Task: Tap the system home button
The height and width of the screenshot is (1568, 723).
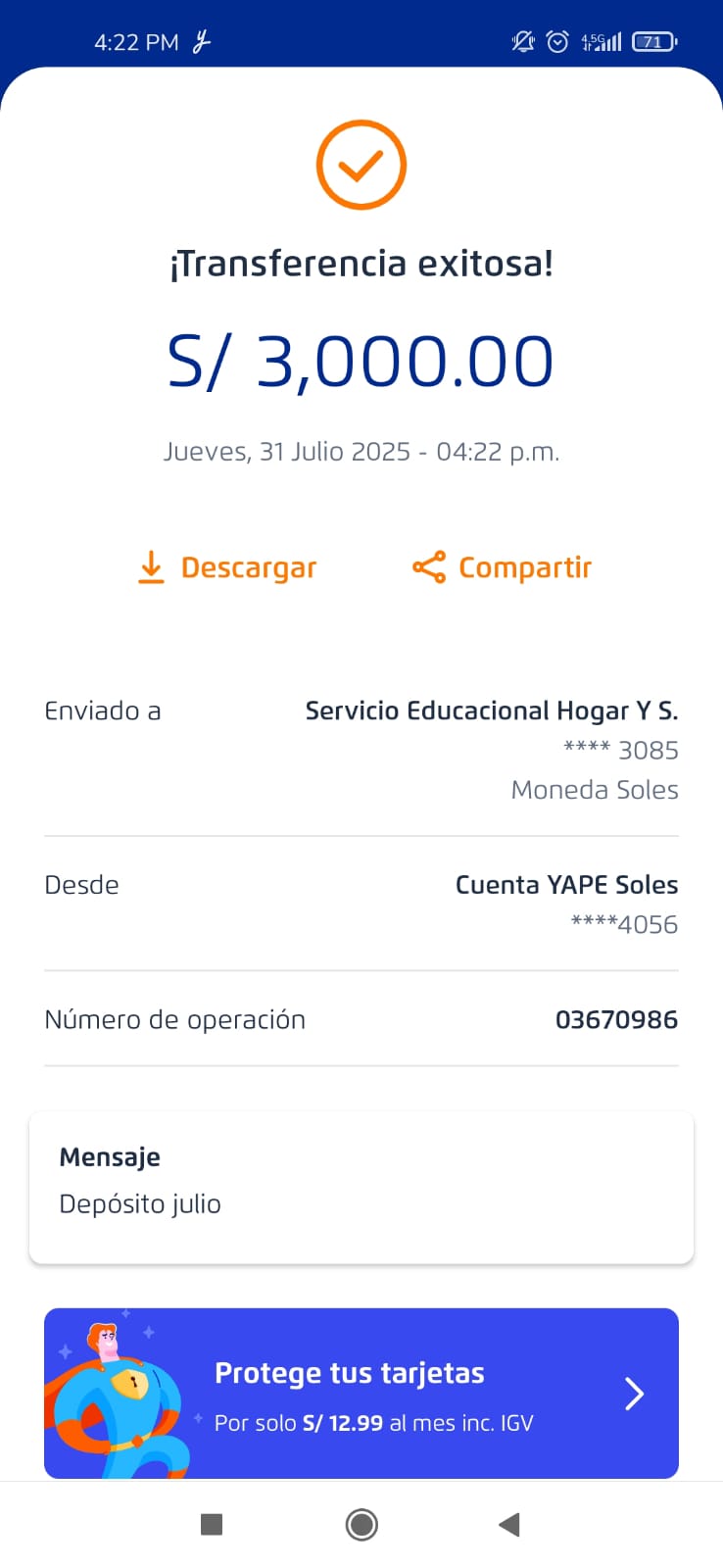Action: 361,1524
